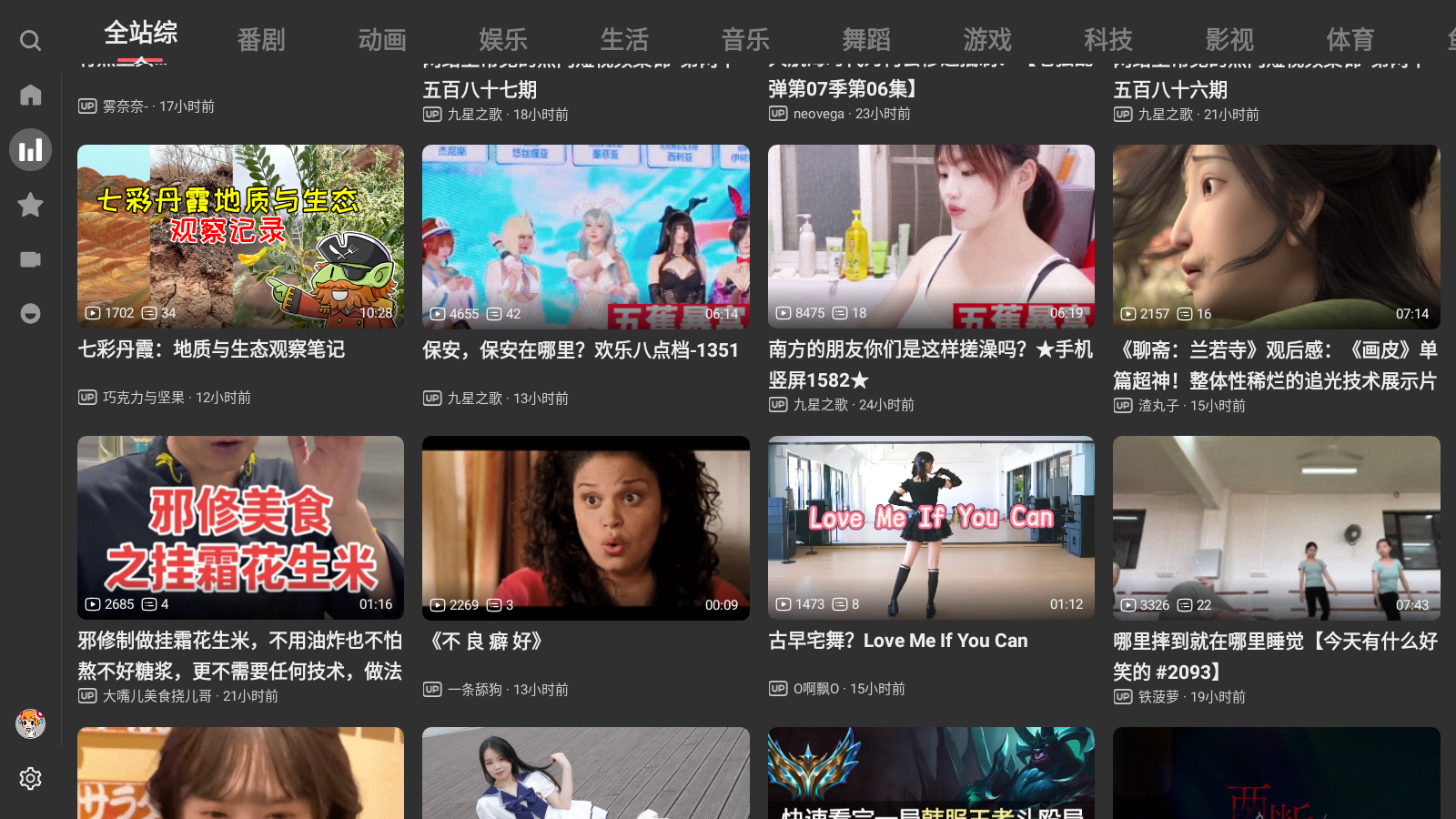Open the 欢乐八点档-1351 video

[585, 237]
